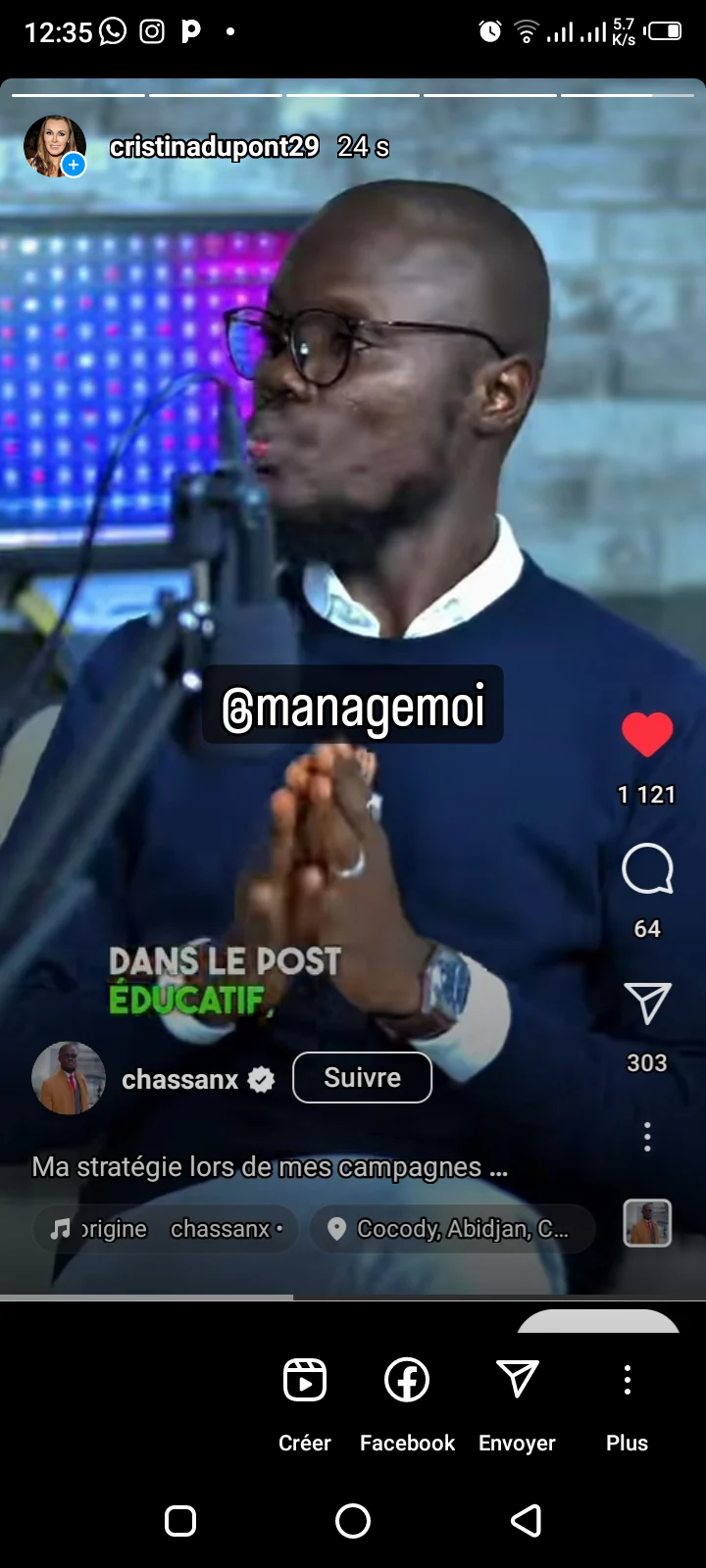
Task: Open cristinadupont29's profile picture
Action: point(55,147)
